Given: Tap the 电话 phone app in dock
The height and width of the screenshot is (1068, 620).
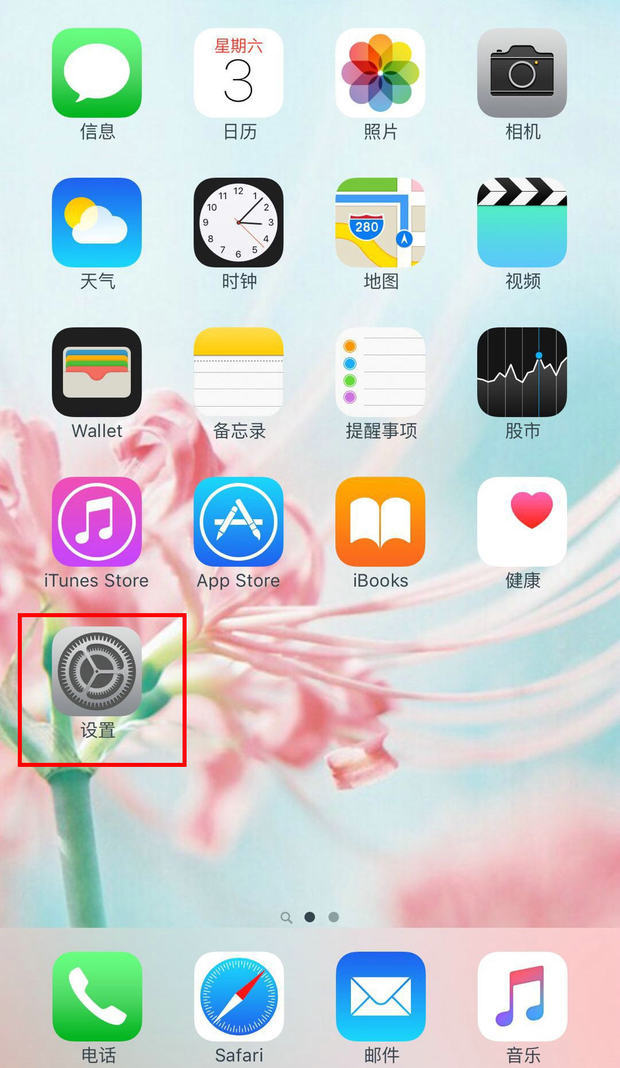Looking at the screenshot, I should tap(97, 996).
